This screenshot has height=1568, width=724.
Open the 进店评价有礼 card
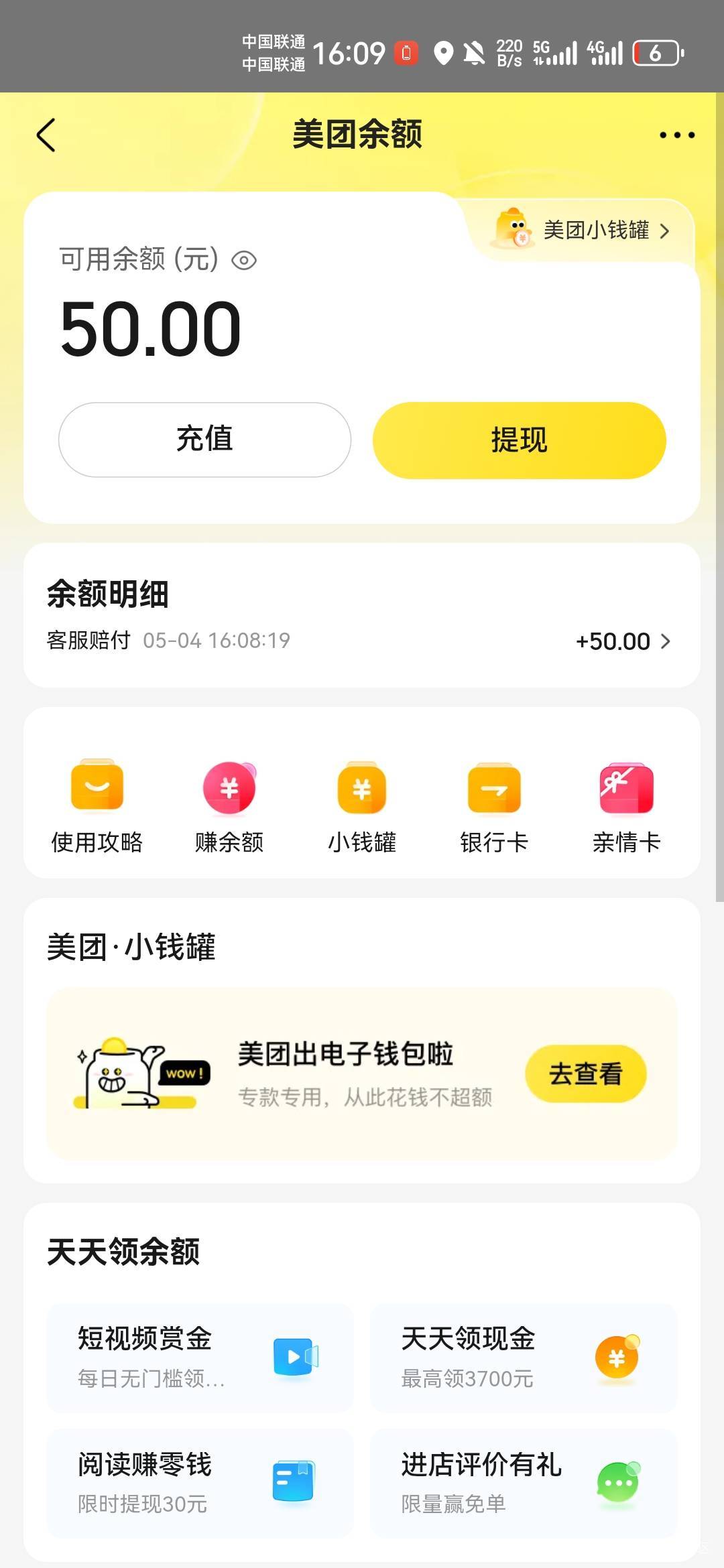point(524,1482)
